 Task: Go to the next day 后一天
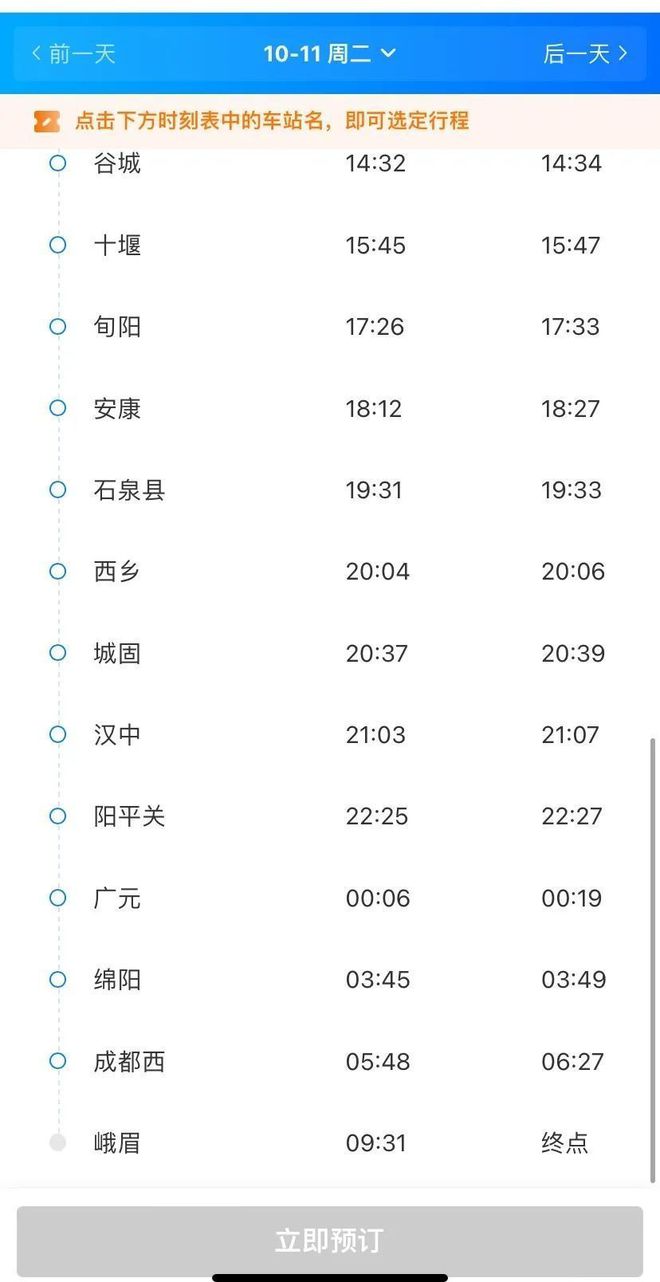coord(586,53)
